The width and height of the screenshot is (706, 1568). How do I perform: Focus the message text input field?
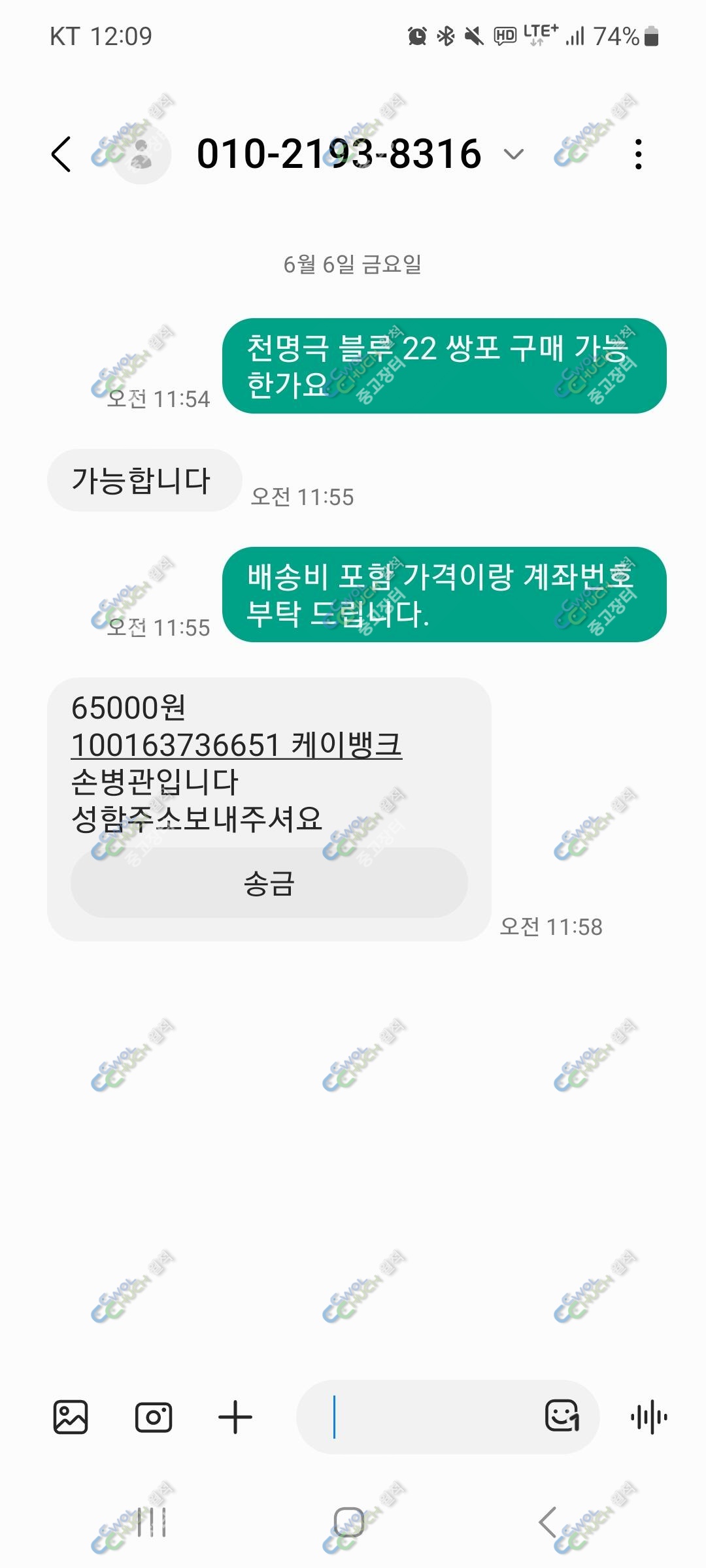418,1417
